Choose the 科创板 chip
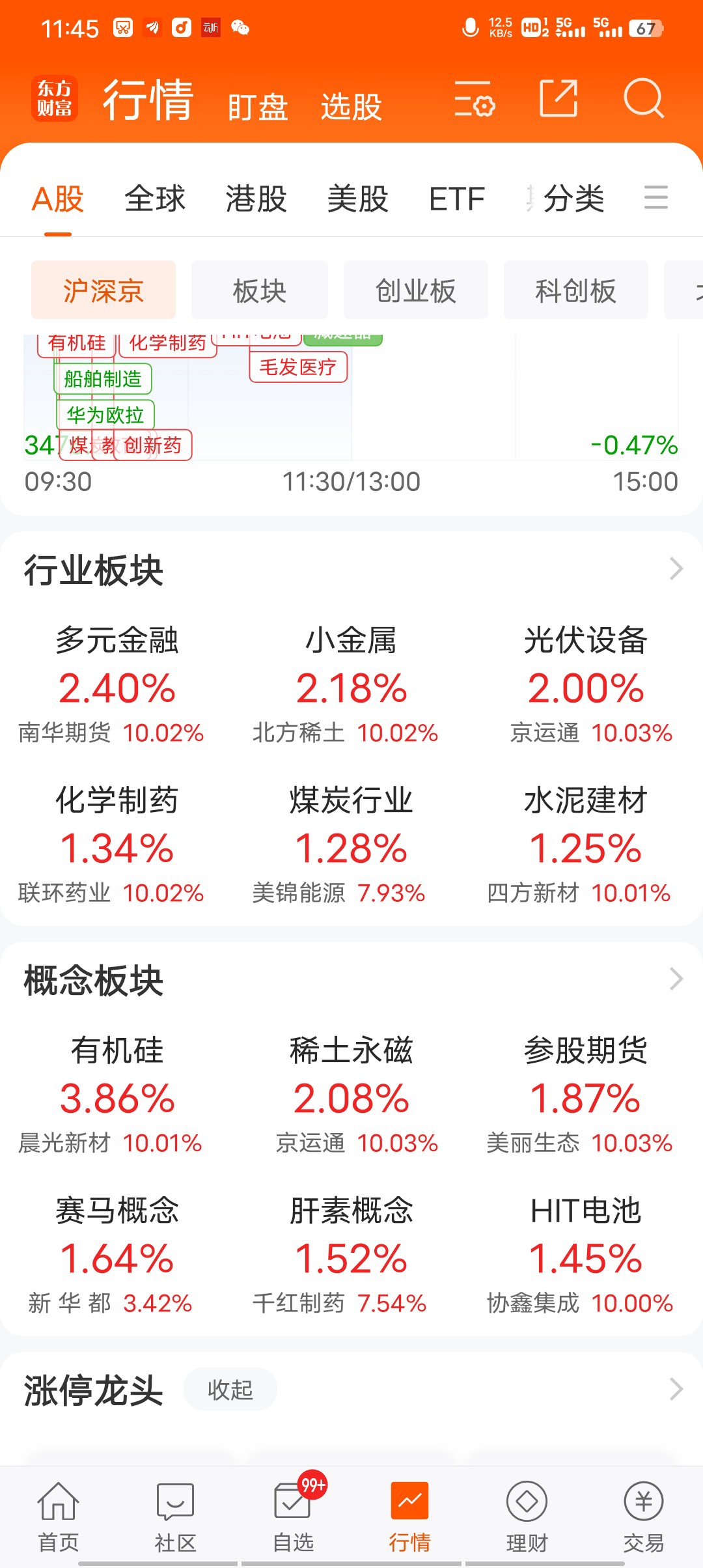Viewport: 703px width, 1568px height. [576, 290]
